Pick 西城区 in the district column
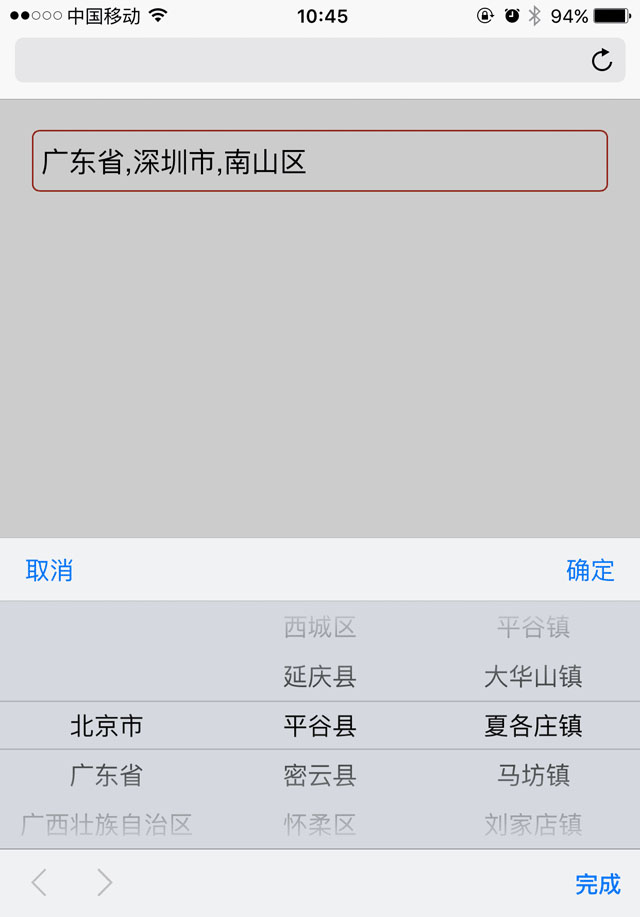The image size is (640, 917). (320, 628)
